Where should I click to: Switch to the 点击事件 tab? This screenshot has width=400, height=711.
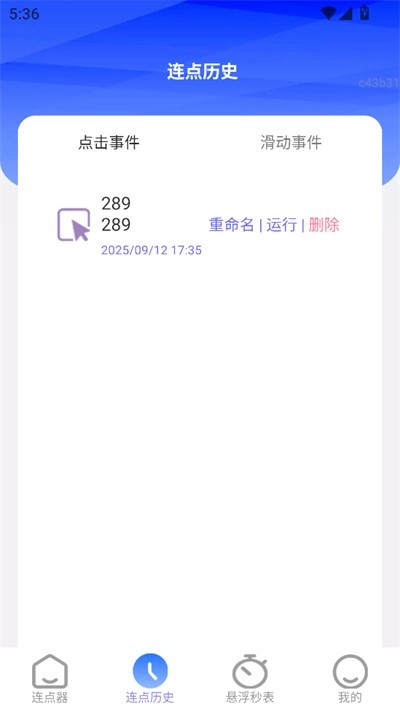[109, 142]
